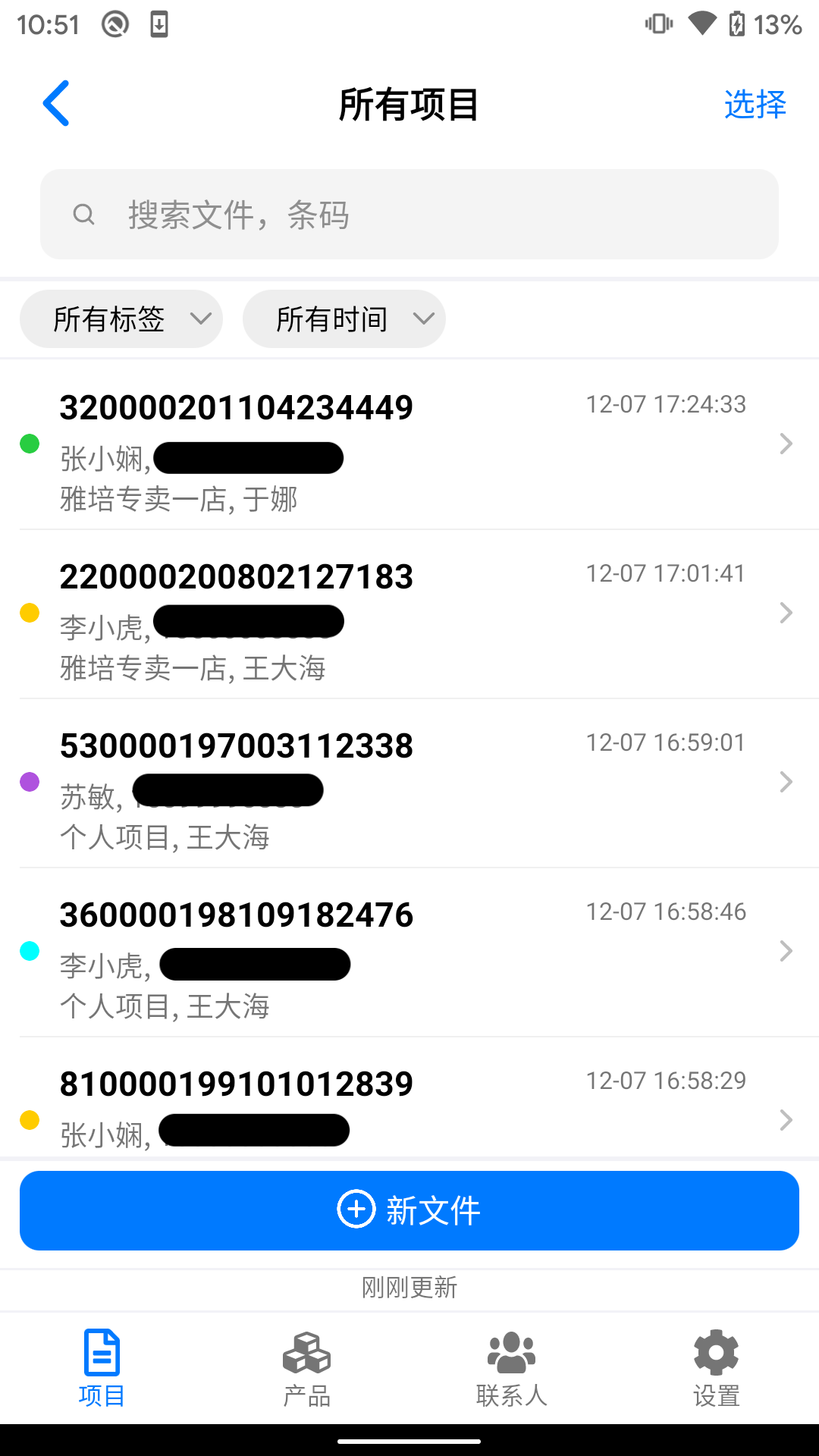
Task: Open details chevron for project 320000201104234449
Action: click(x=786, y=444)
